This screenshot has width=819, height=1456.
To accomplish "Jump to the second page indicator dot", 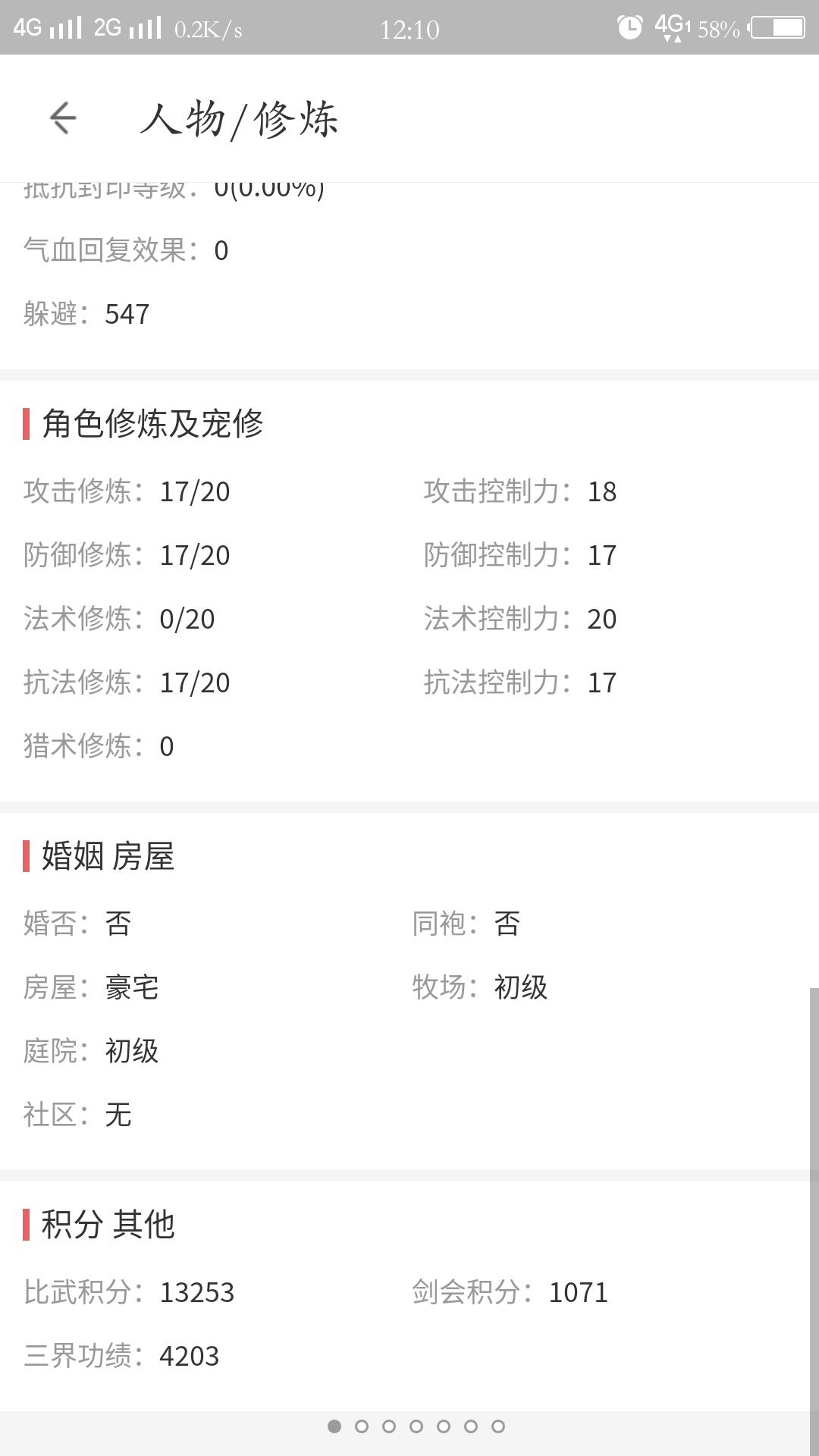I will pyautogui.click(x=362, y=1426).
